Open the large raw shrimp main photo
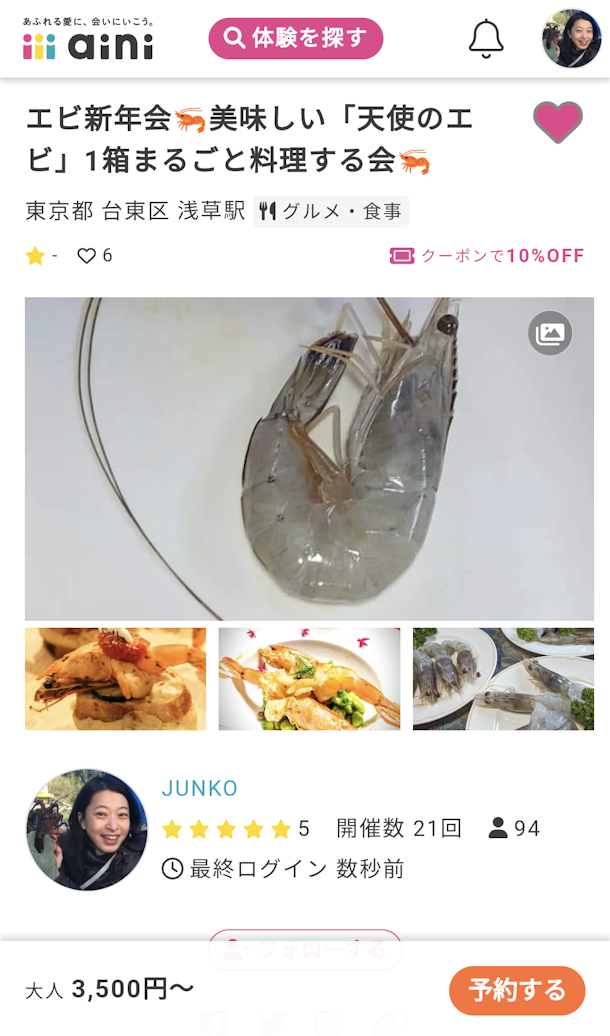This screenshot has height=1036, width=610. tap(309, 459)
